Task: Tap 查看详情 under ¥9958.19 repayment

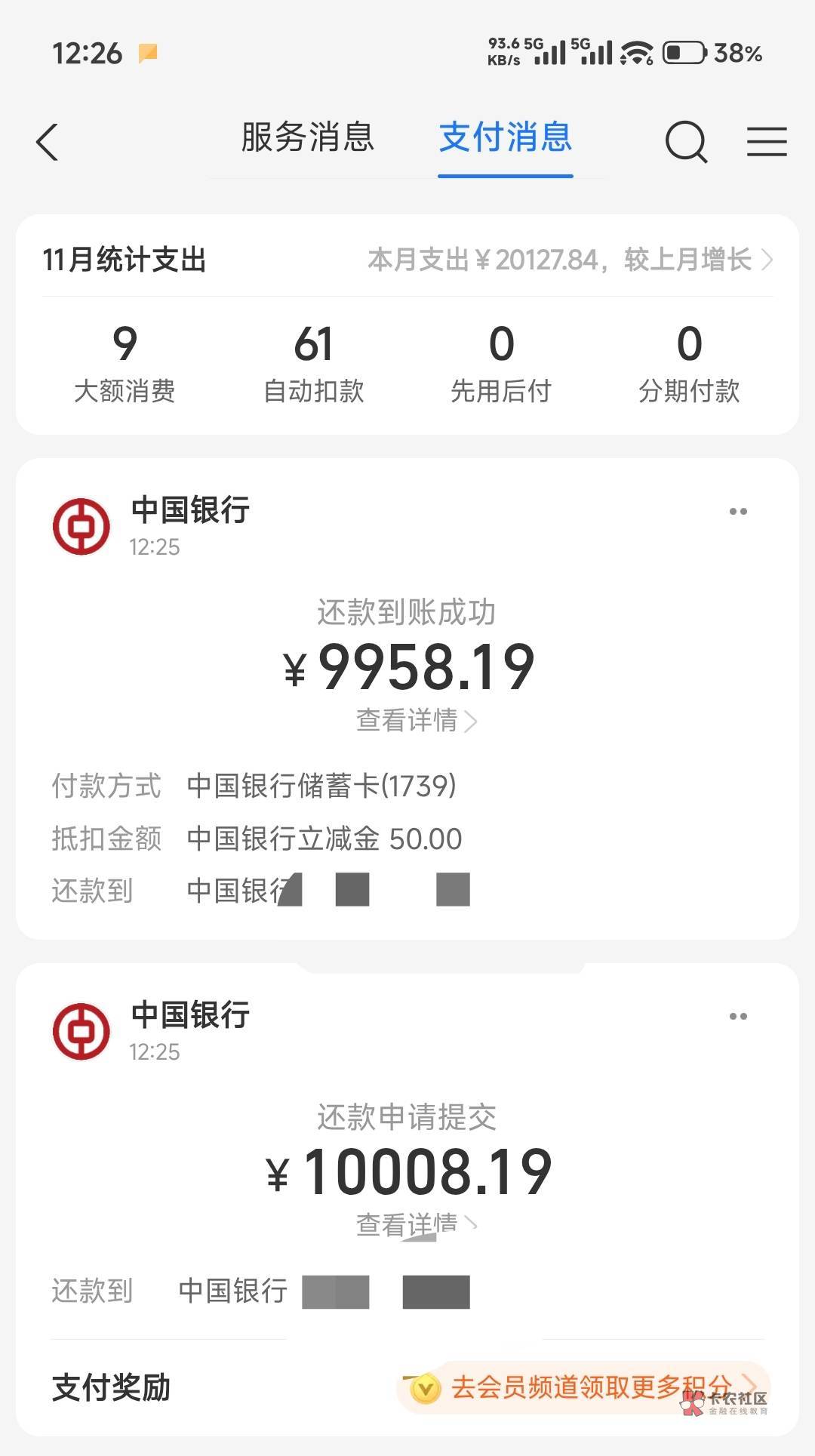Action: [417, 720]
